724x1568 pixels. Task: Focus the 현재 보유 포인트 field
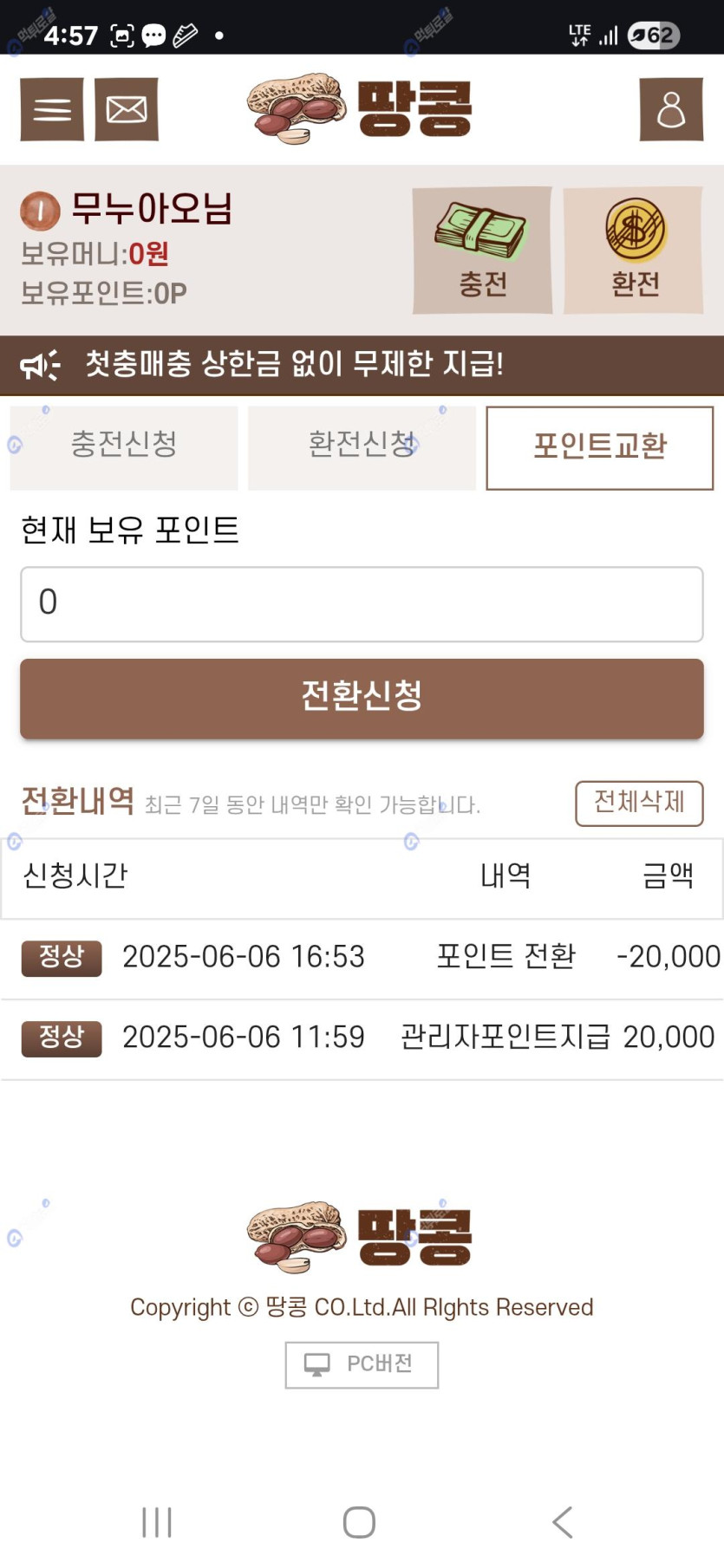(362, 604)
